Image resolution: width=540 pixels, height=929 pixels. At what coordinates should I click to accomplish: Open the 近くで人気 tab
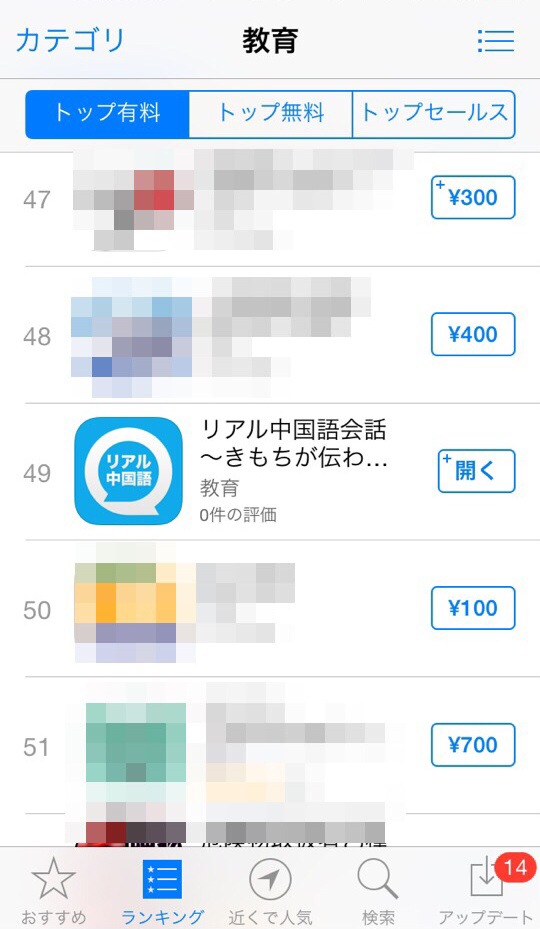click(270, 890)
